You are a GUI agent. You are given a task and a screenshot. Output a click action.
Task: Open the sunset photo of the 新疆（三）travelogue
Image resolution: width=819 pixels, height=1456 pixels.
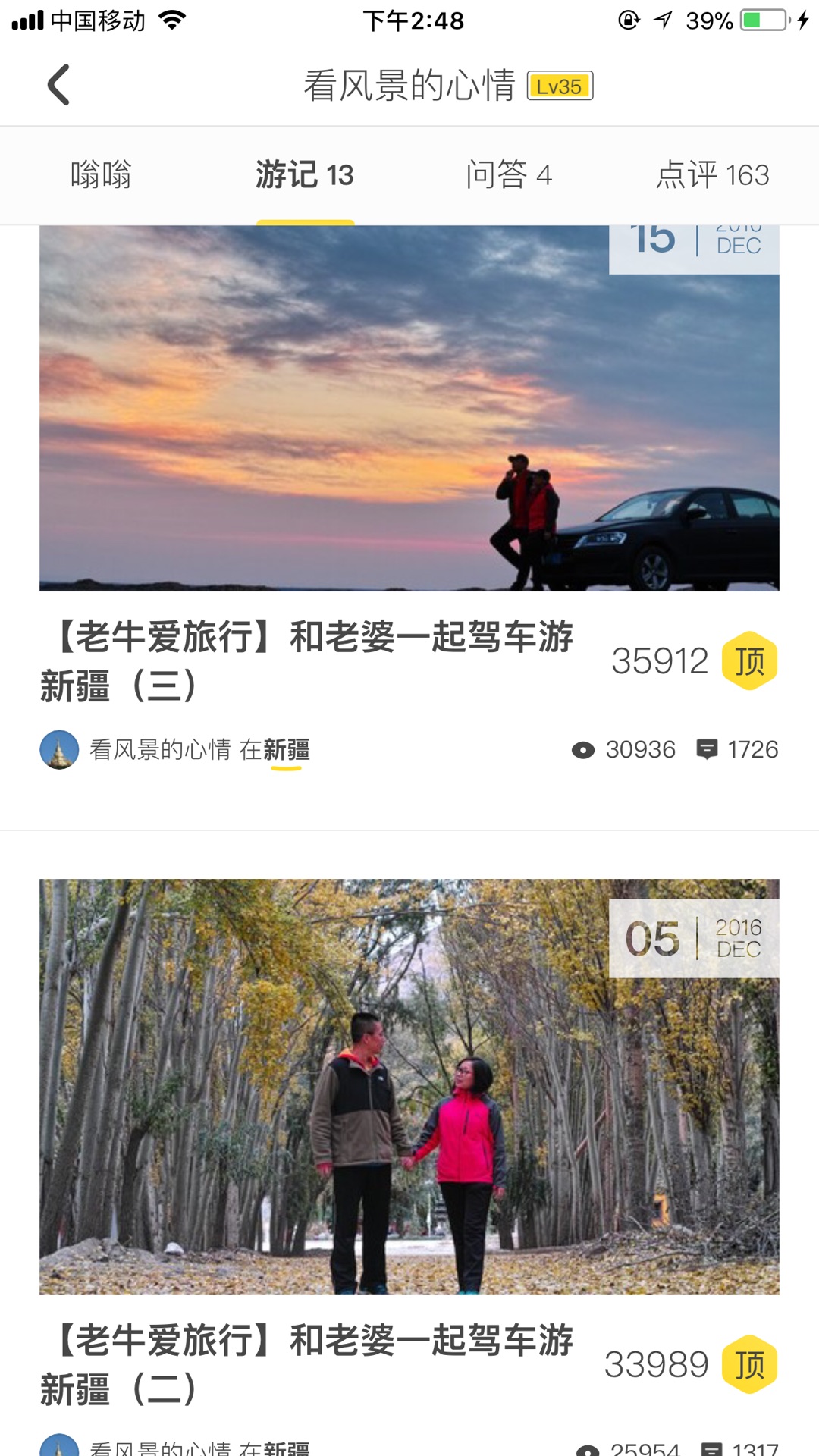[409, 409]
